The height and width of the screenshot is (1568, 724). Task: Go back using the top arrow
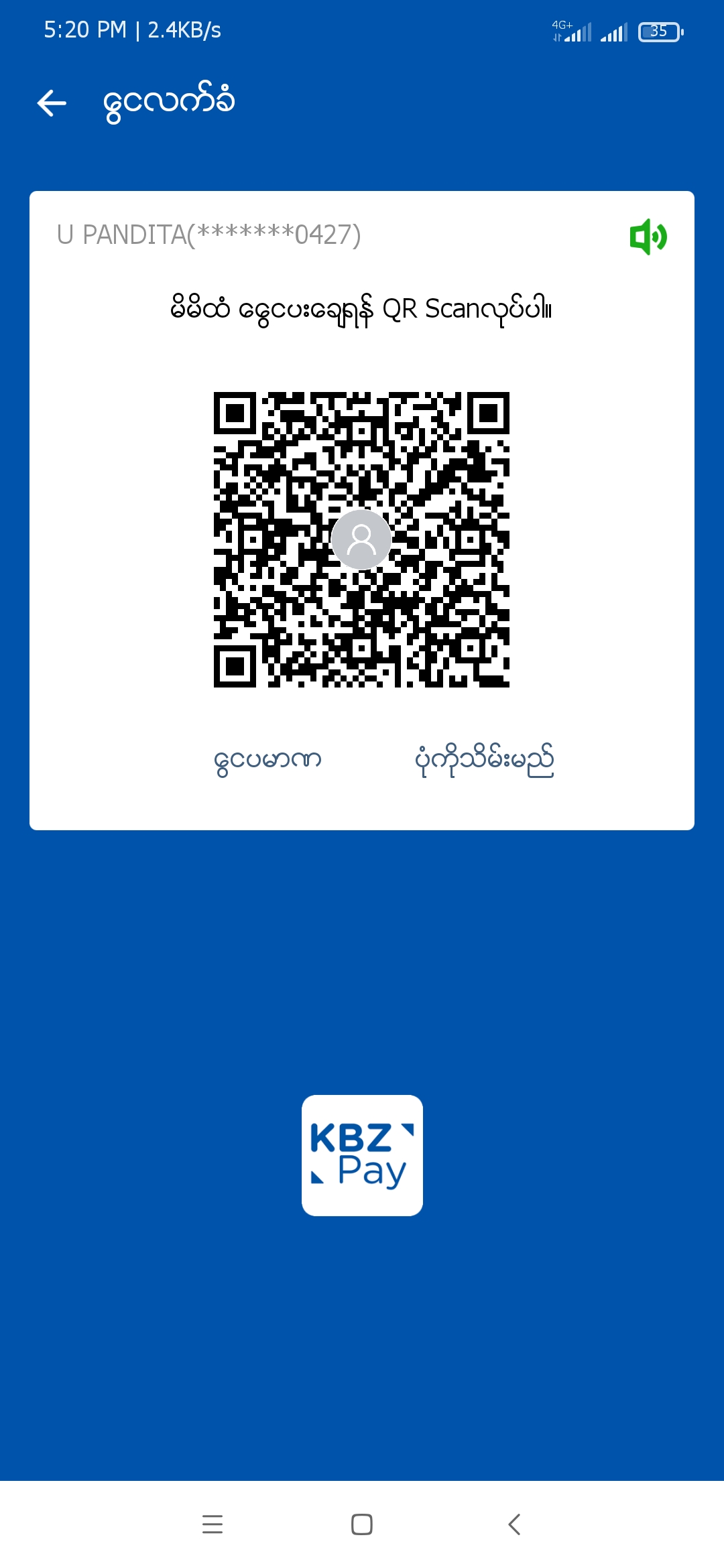click(52, 103)
